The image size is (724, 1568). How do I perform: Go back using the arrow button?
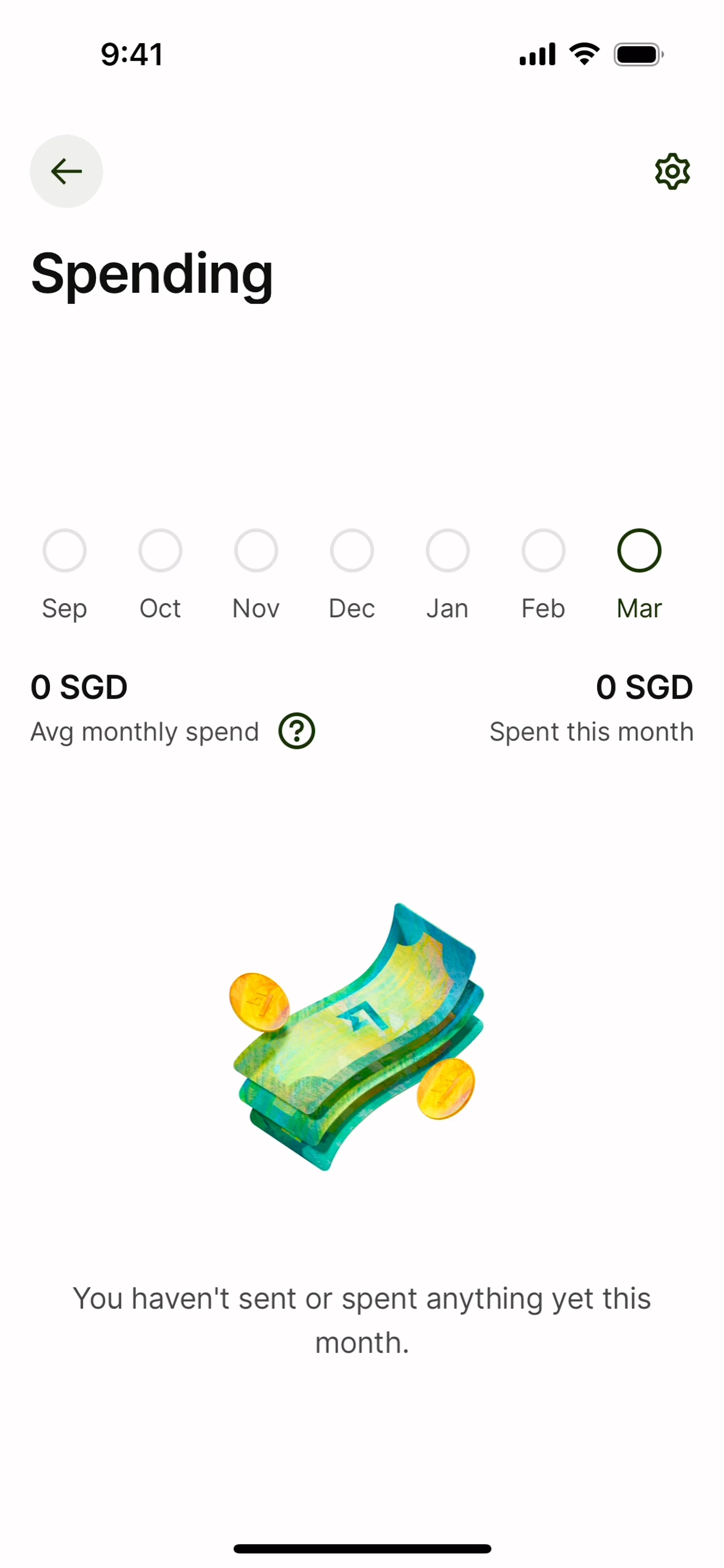[x=66, y=171]
